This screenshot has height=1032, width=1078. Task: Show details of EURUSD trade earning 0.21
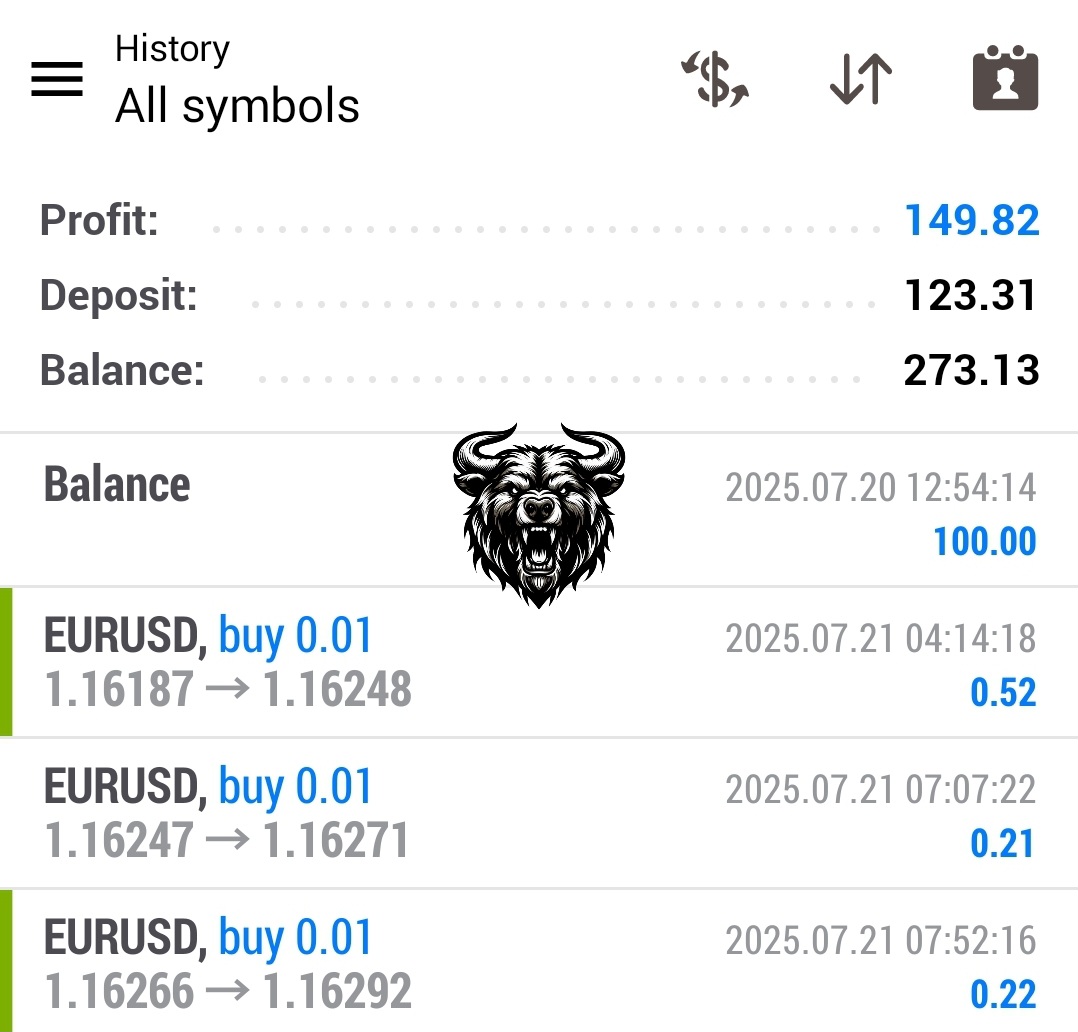tap(540, 814)
